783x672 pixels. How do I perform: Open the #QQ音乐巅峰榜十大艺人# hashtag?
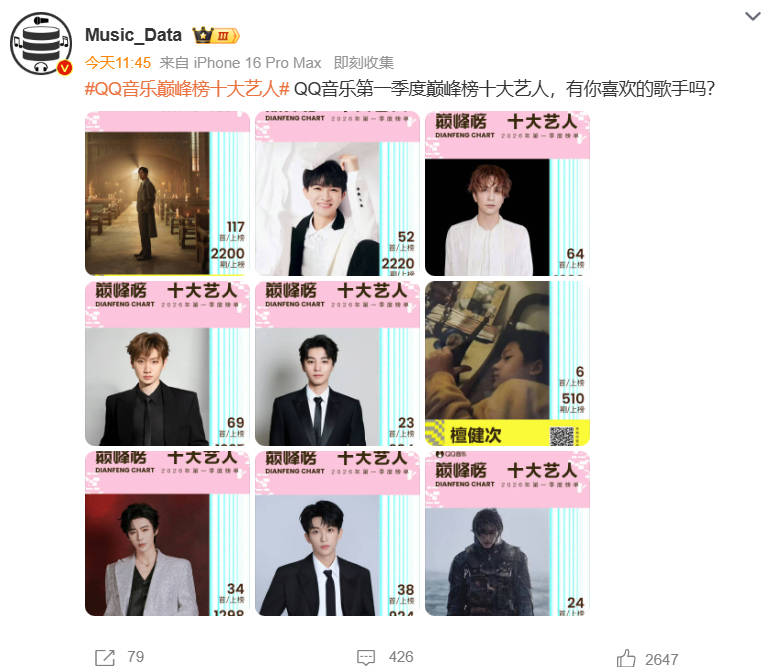pyautogui.click(x=187, y=88)
